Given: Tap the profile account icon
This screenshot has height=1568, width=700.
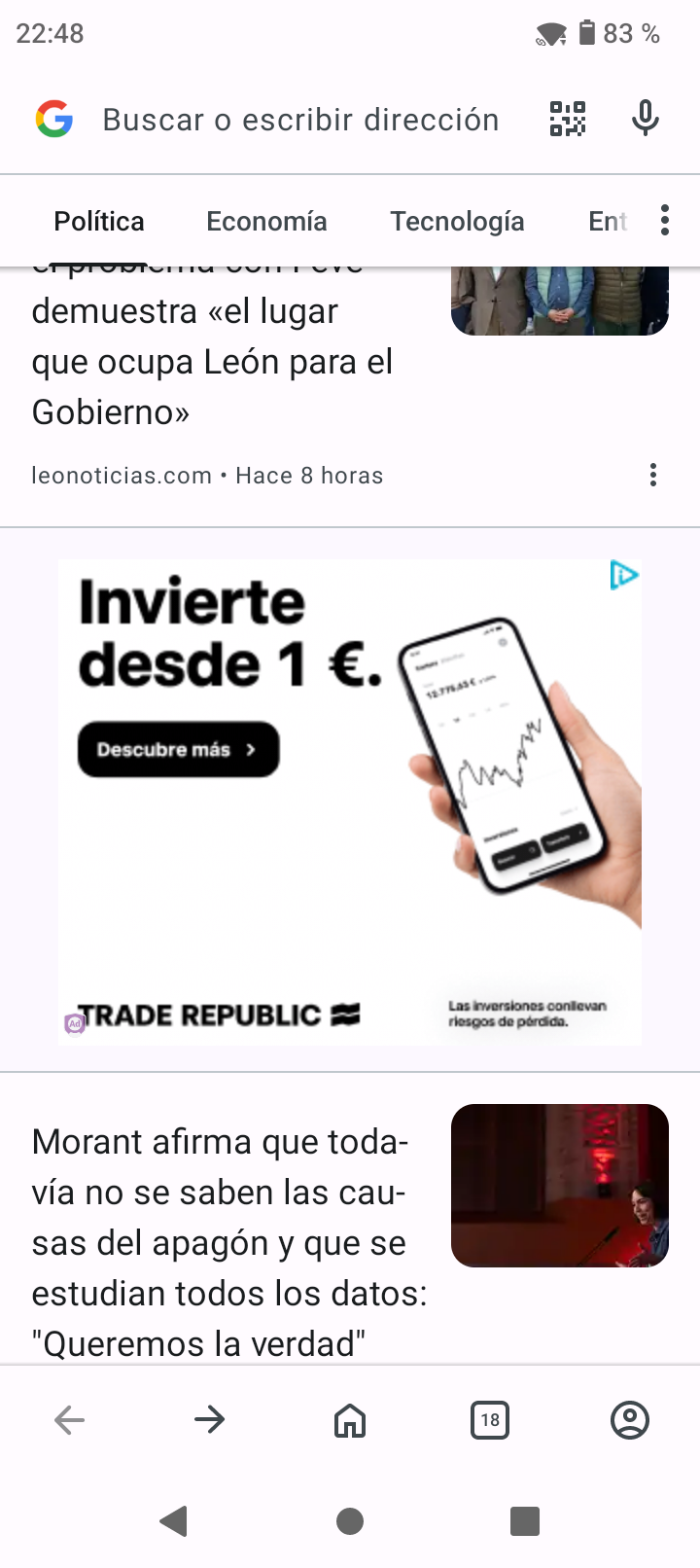Looking at the screenshot, I should pyautogui.click(x=630, y=1420).
